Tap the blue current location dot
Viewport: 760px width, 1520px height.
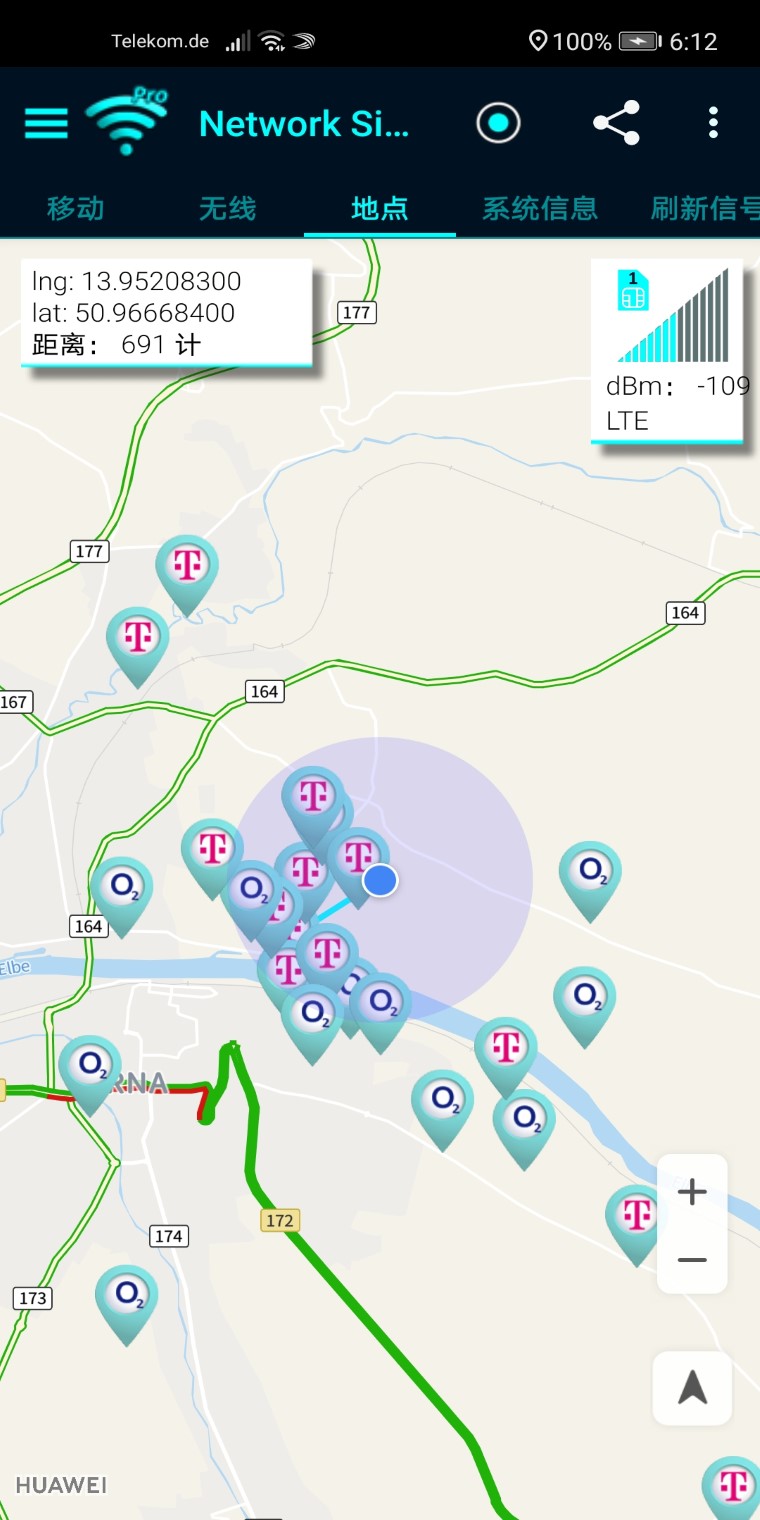tap(381, 880)
